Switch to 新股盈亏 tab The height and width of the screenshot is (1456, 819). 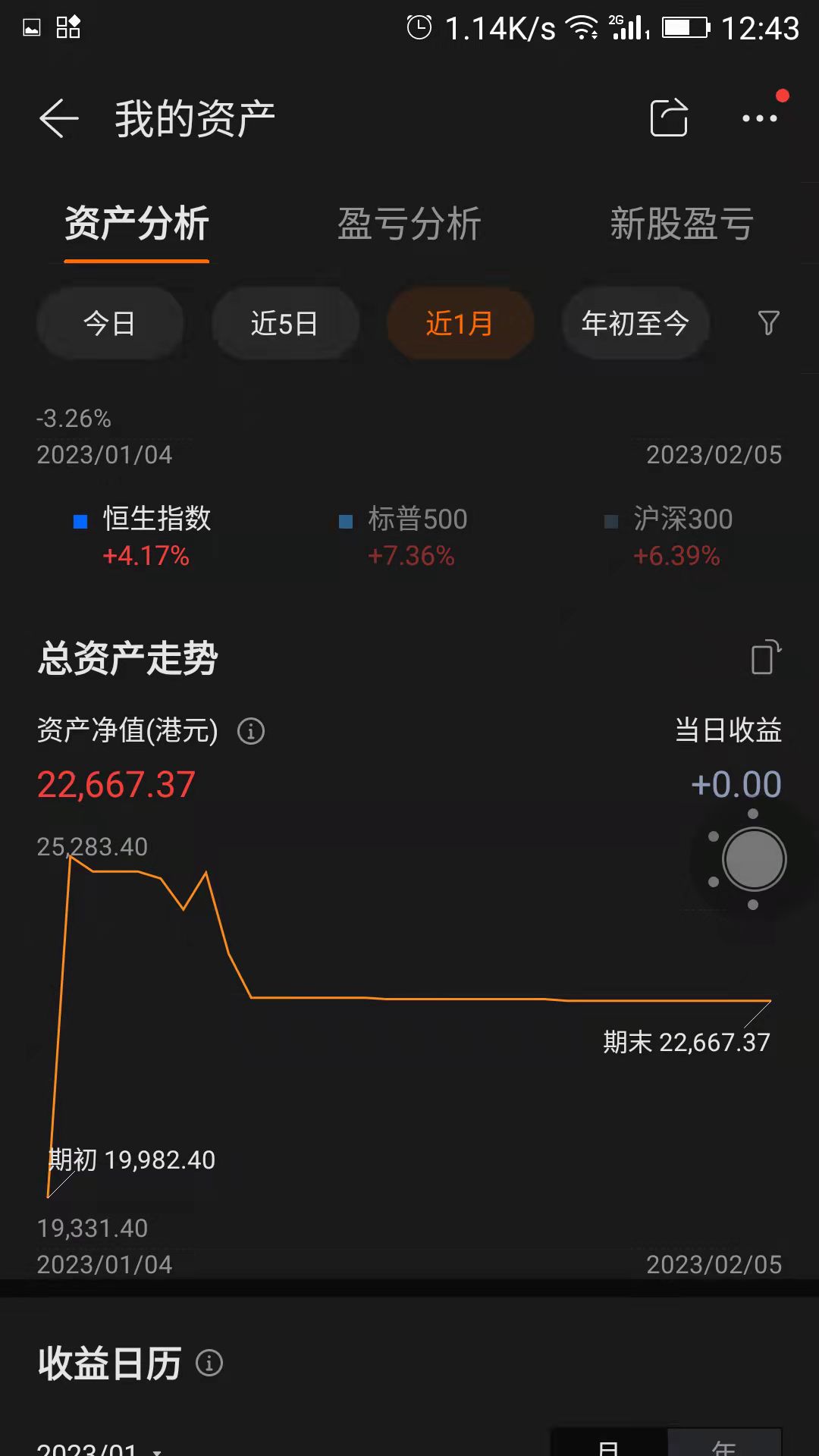681,224
